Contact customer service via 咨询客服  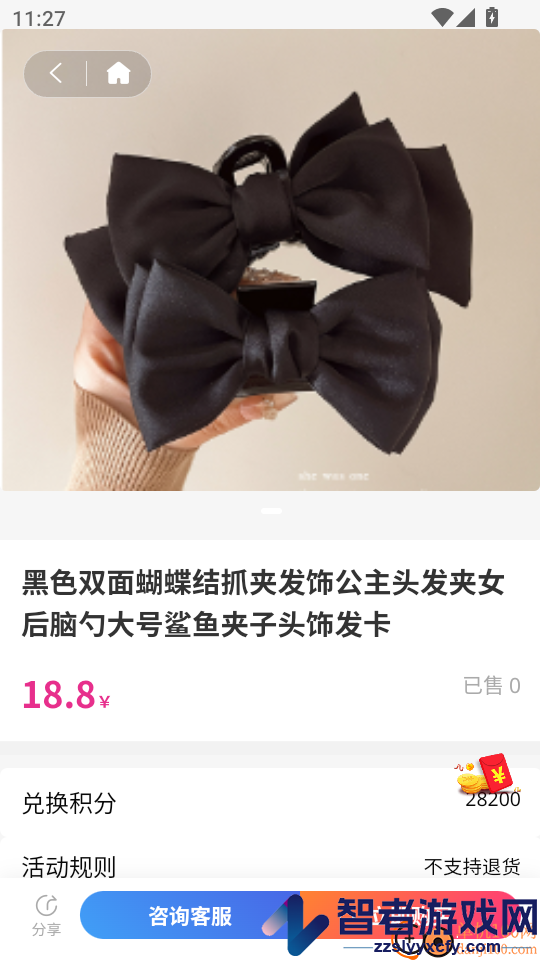[x=190, y=916]
